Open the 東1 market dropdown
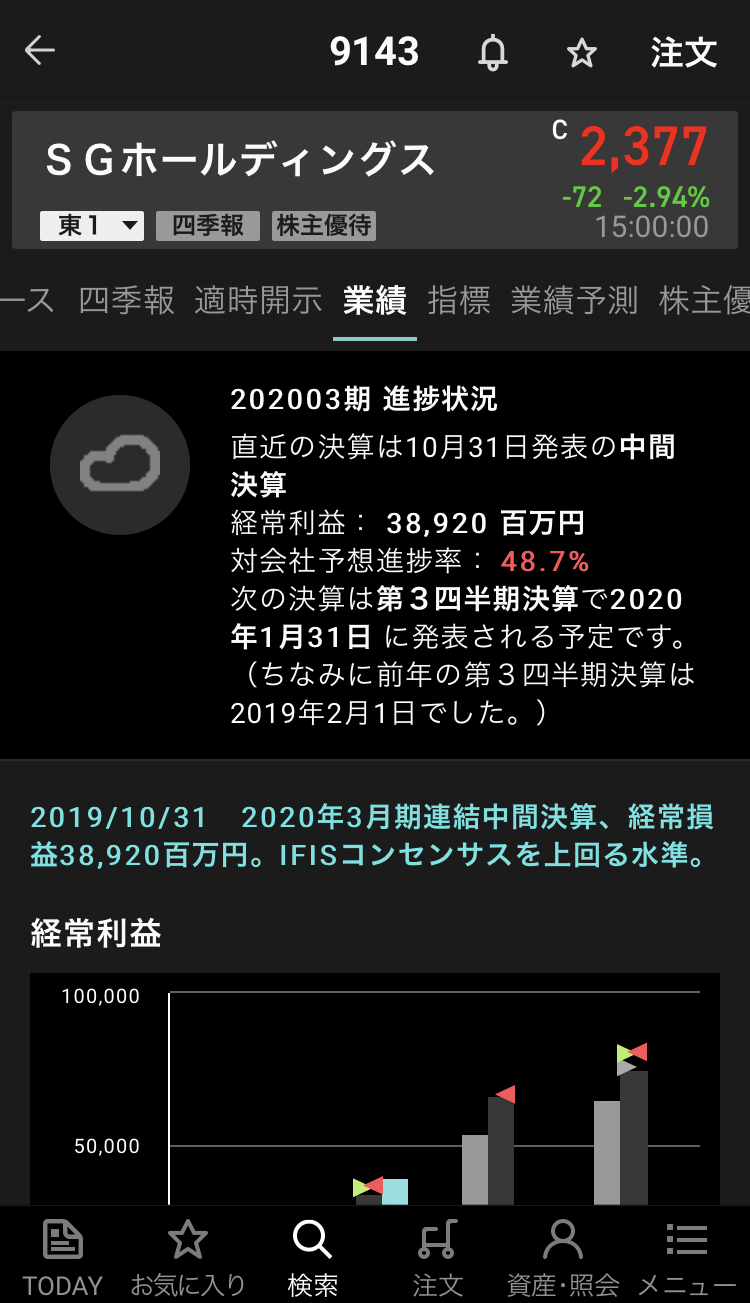 pos(92,226)
